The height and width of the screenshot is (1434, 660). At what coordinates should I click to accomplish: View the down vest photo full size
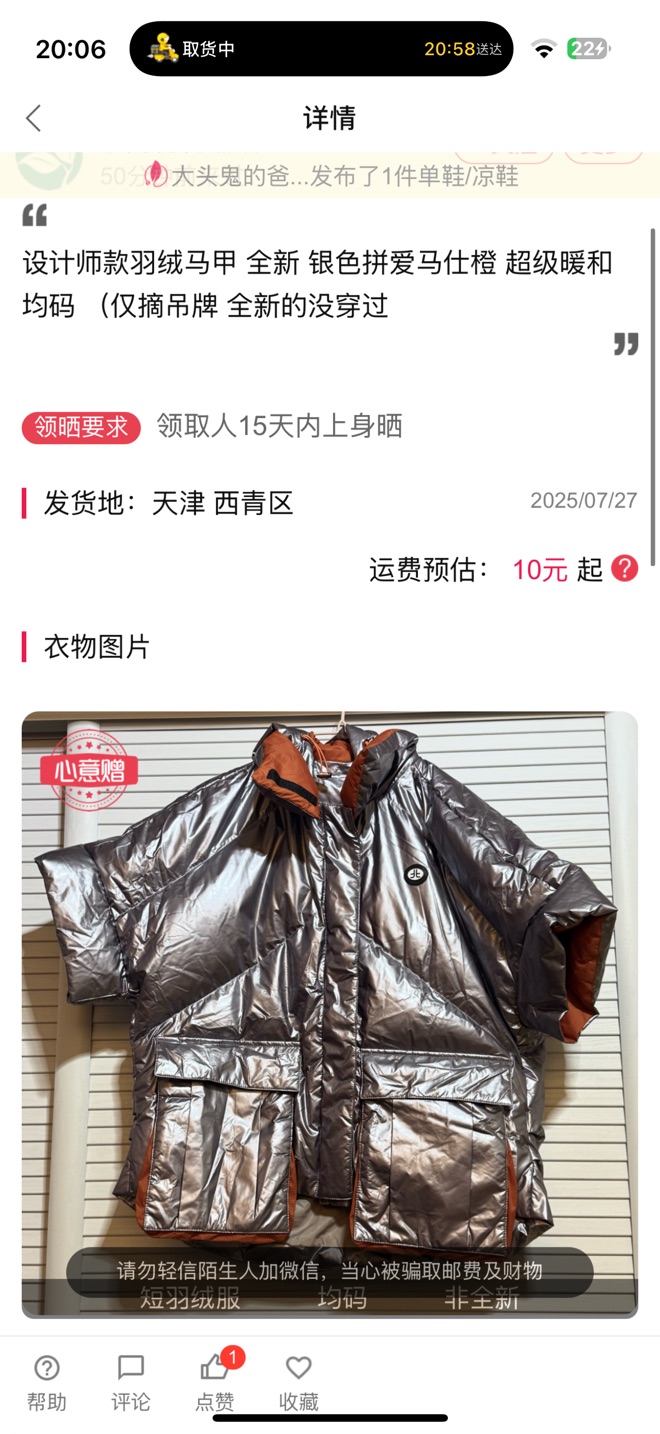pos(330,1014)
